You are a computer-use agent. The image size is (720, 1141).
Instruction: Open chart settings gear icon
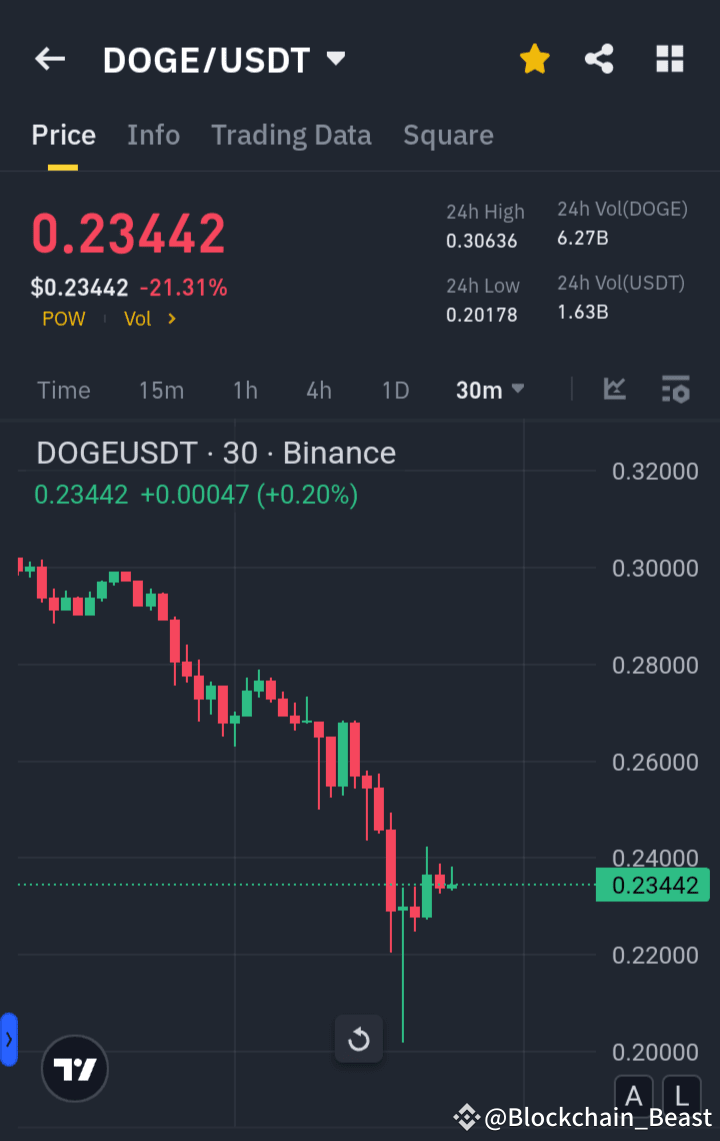pos(676,390)
